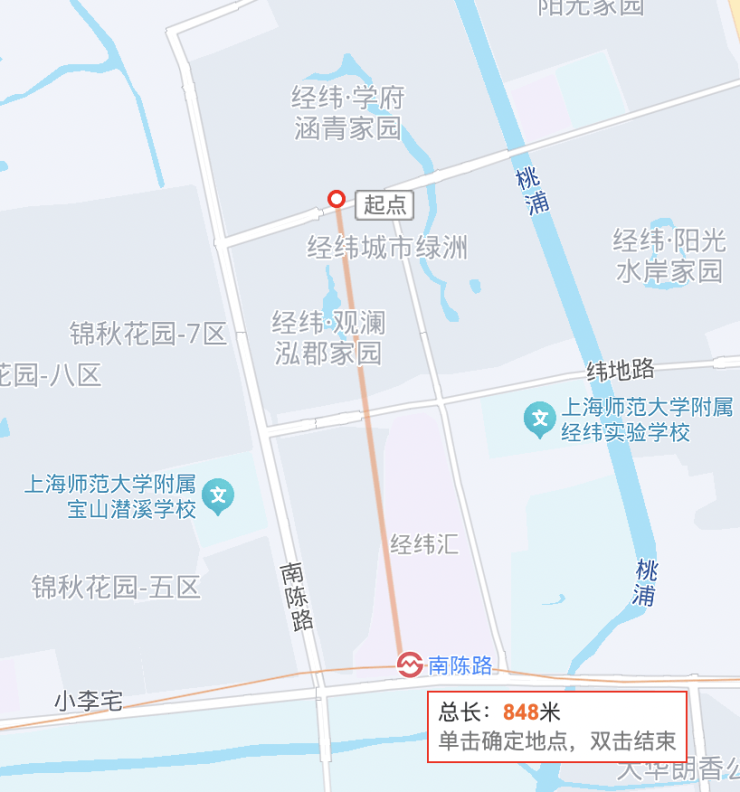
Task: Tap the 南陈路 metro station marker
Action: coord(409,664)
